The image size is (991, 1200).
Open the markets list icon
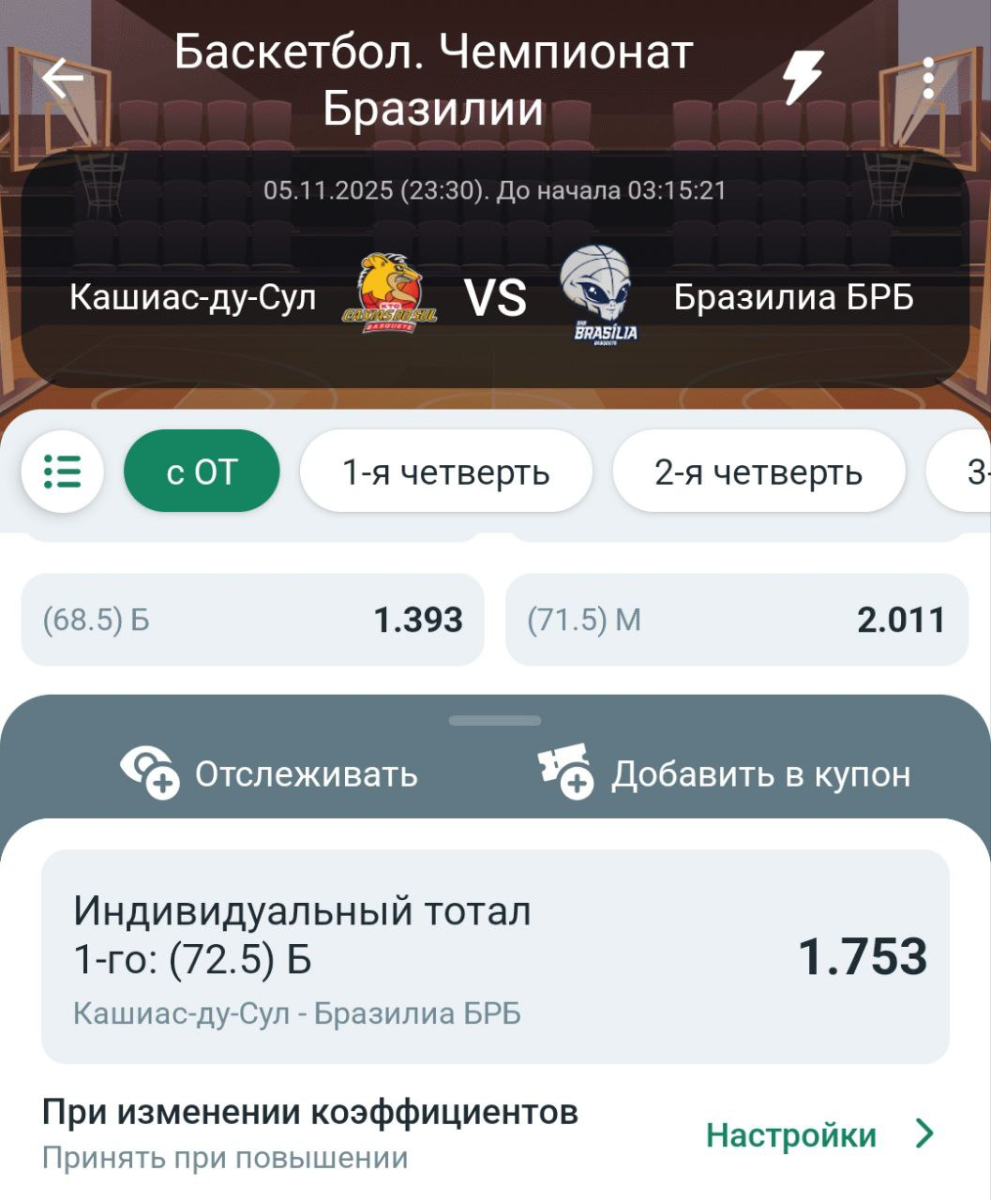point(62,471)
